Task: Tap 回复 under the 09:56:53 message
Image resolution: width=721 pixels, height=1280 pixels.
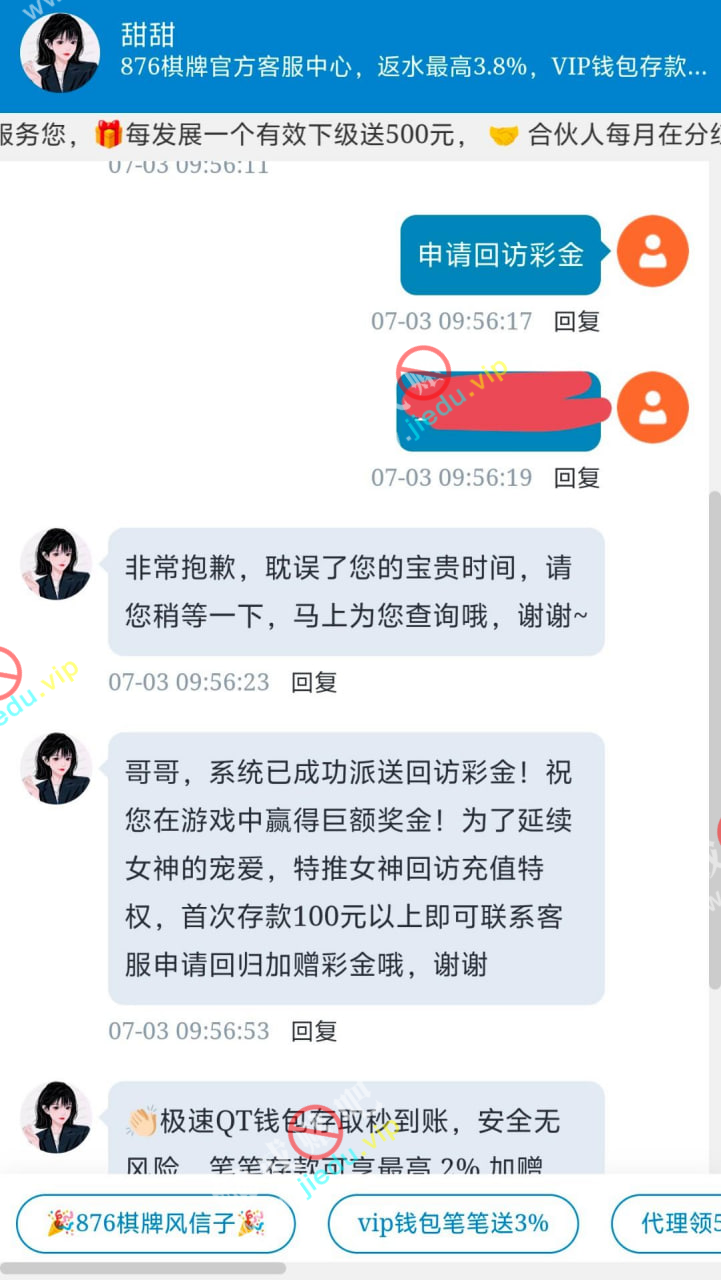Action: click(x=314, y=1031)
